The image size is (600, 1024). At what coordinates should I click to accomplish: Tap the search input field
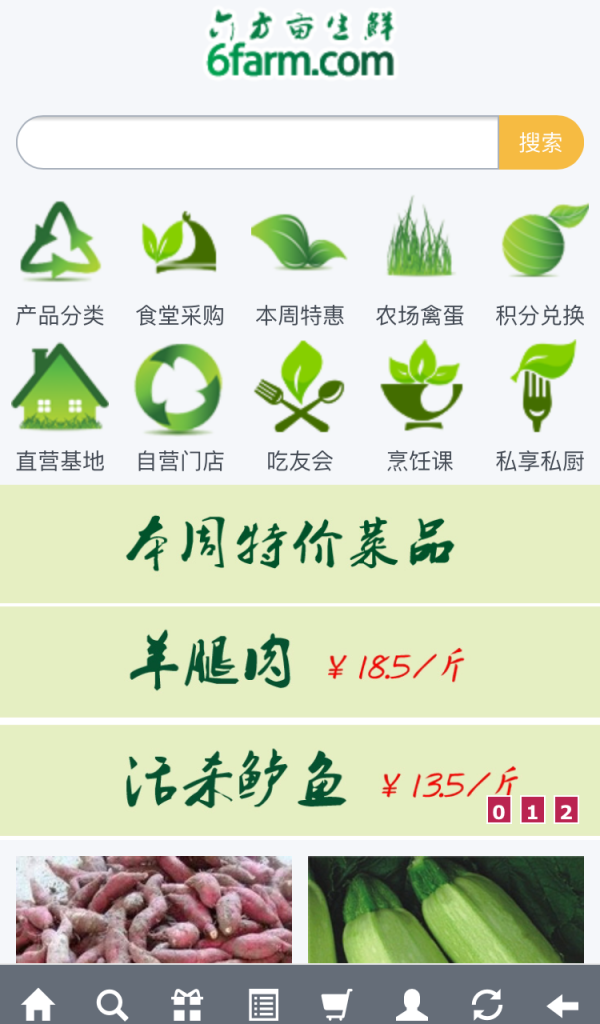(x=257, y=143)
